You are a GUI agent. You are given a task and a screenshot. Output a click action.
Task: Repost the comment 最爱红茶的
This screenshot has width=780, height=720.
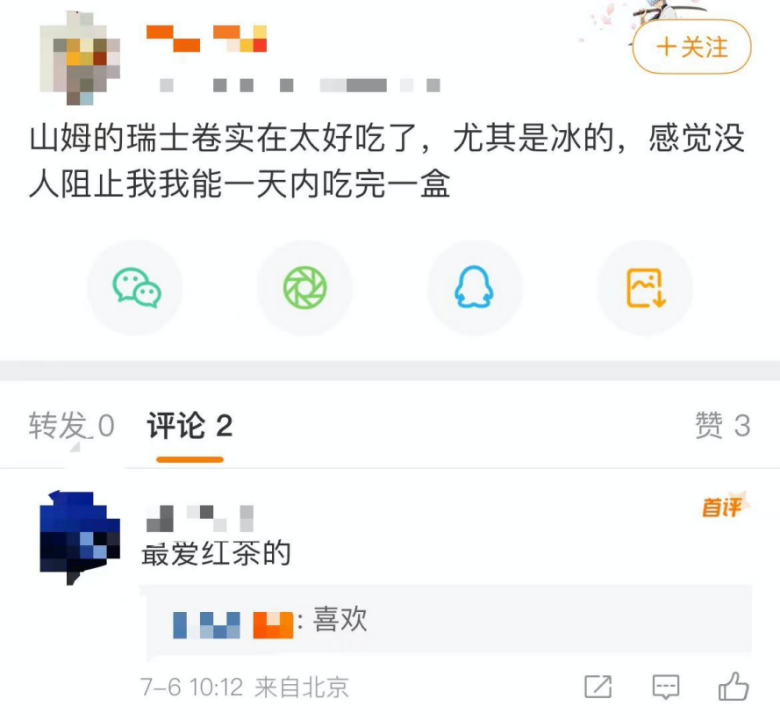[x=598, y=687]
